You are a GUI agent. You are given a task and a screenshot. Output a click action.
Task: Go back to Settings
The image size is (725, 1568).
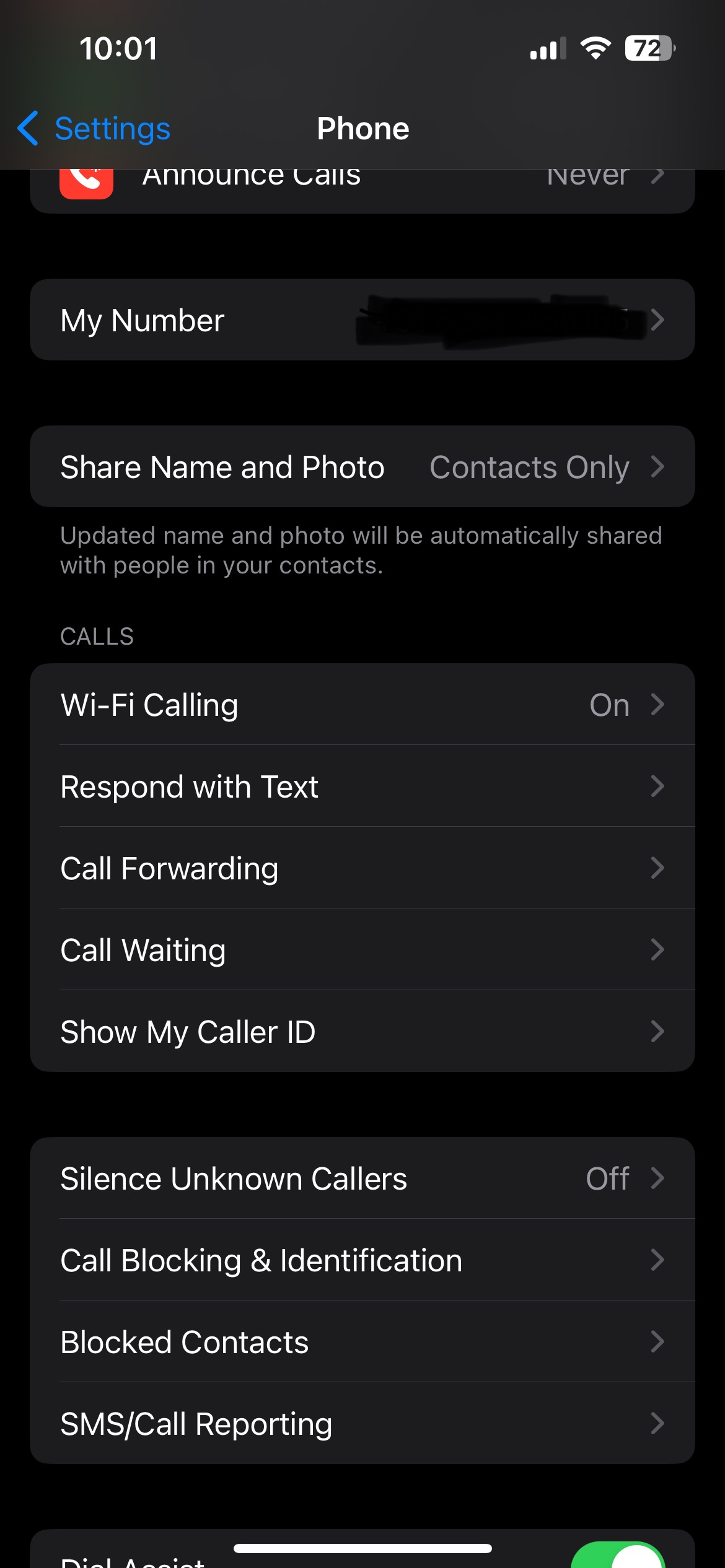(94, 129)
